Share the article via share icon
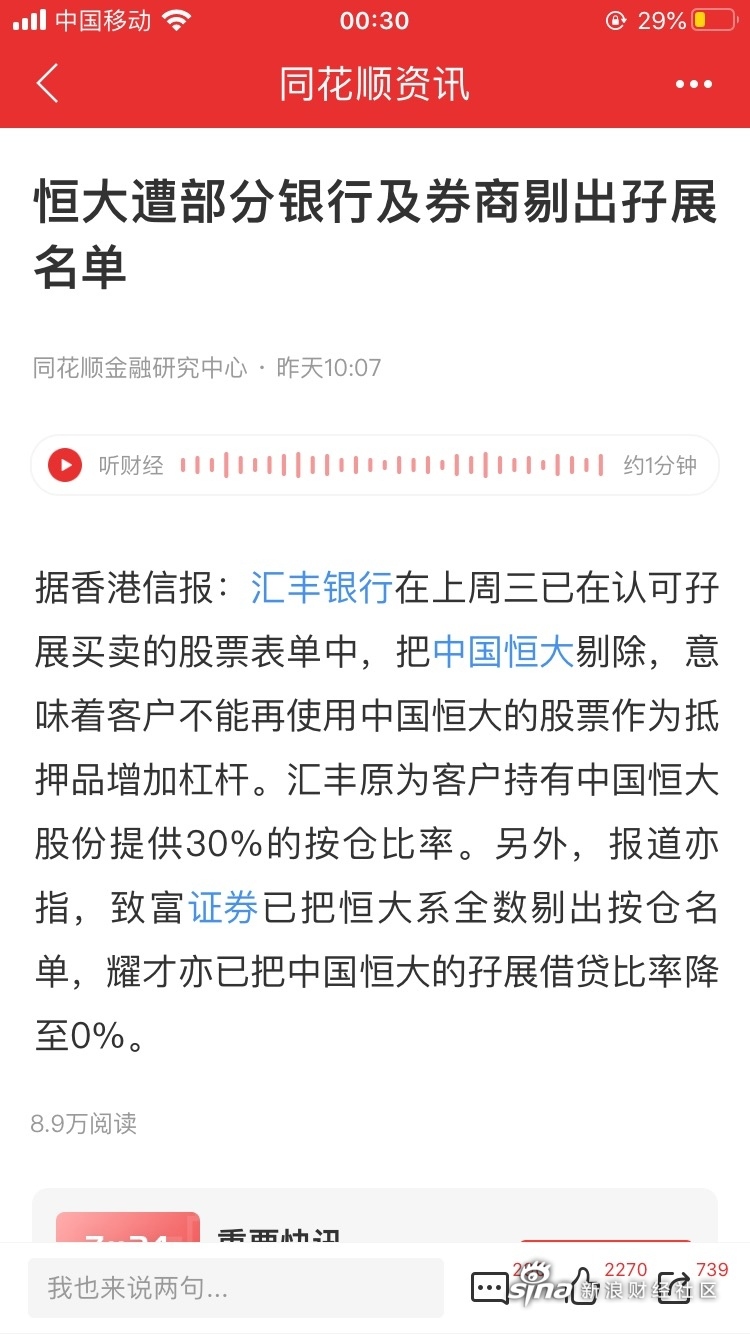This screenshot has height=1334, width=750. coord(675,1287)
